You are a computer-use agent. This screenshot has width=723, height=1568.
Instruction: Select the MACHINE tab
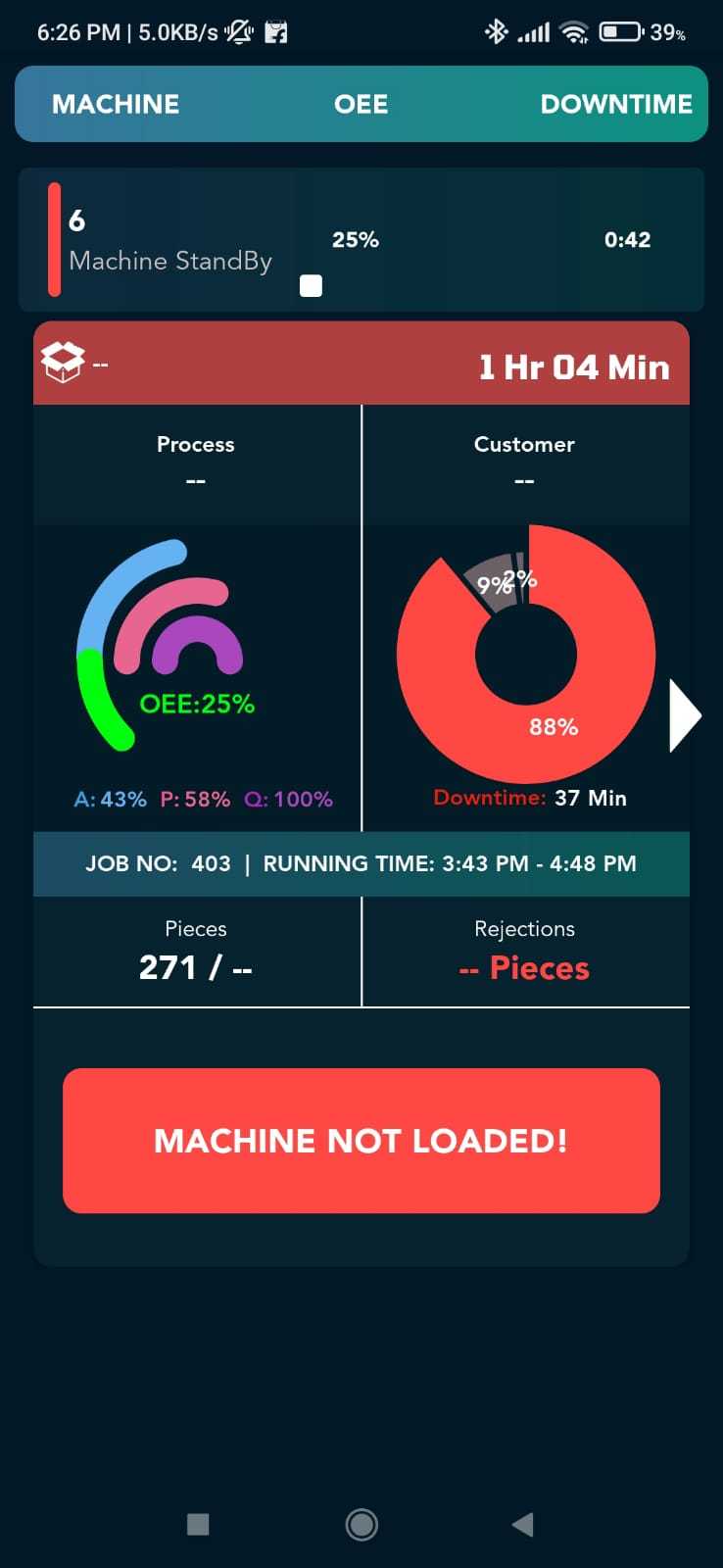[115, 104]
